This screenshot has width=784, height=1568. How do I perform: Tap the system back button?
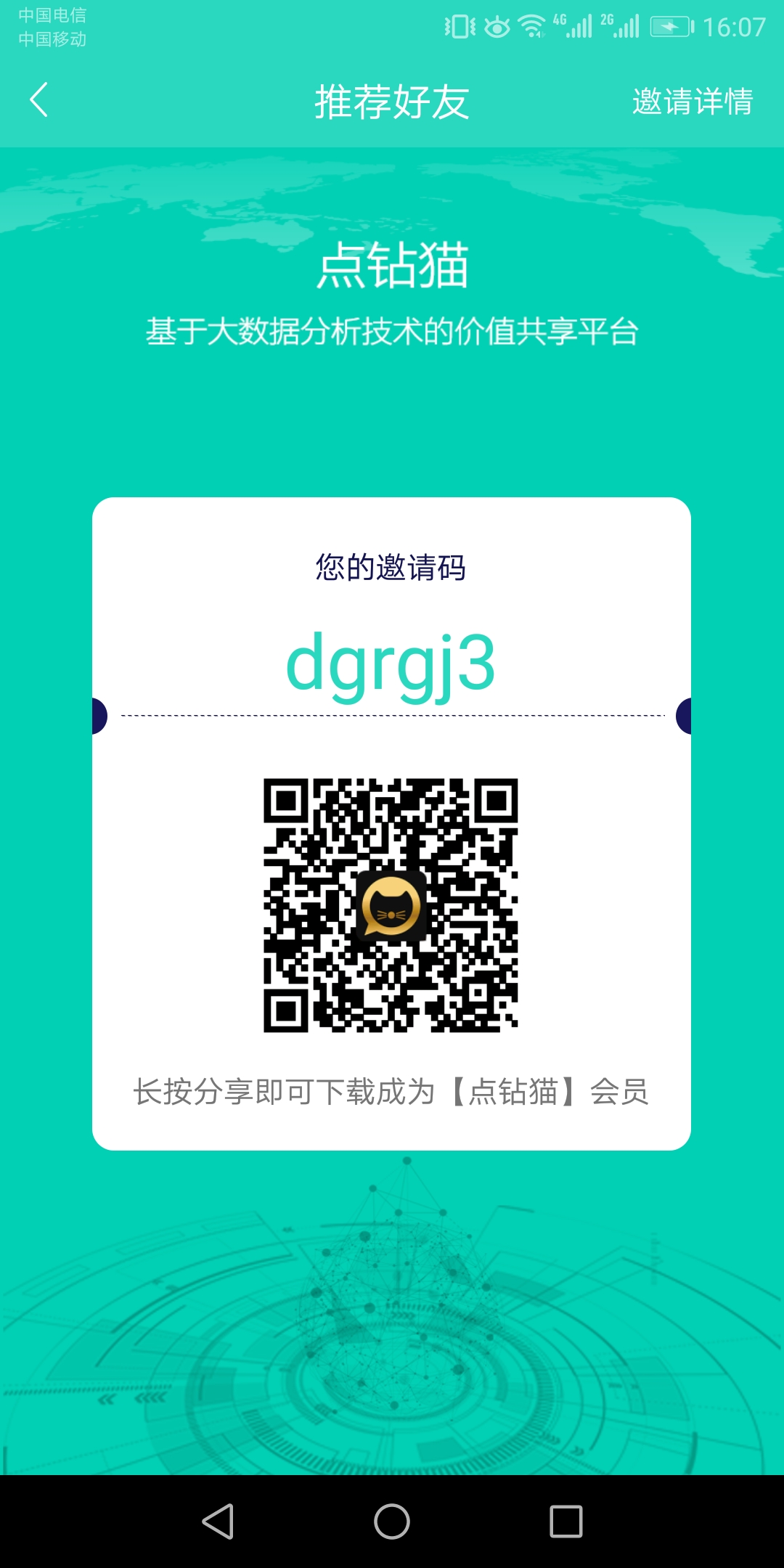tap(218, 1521)
